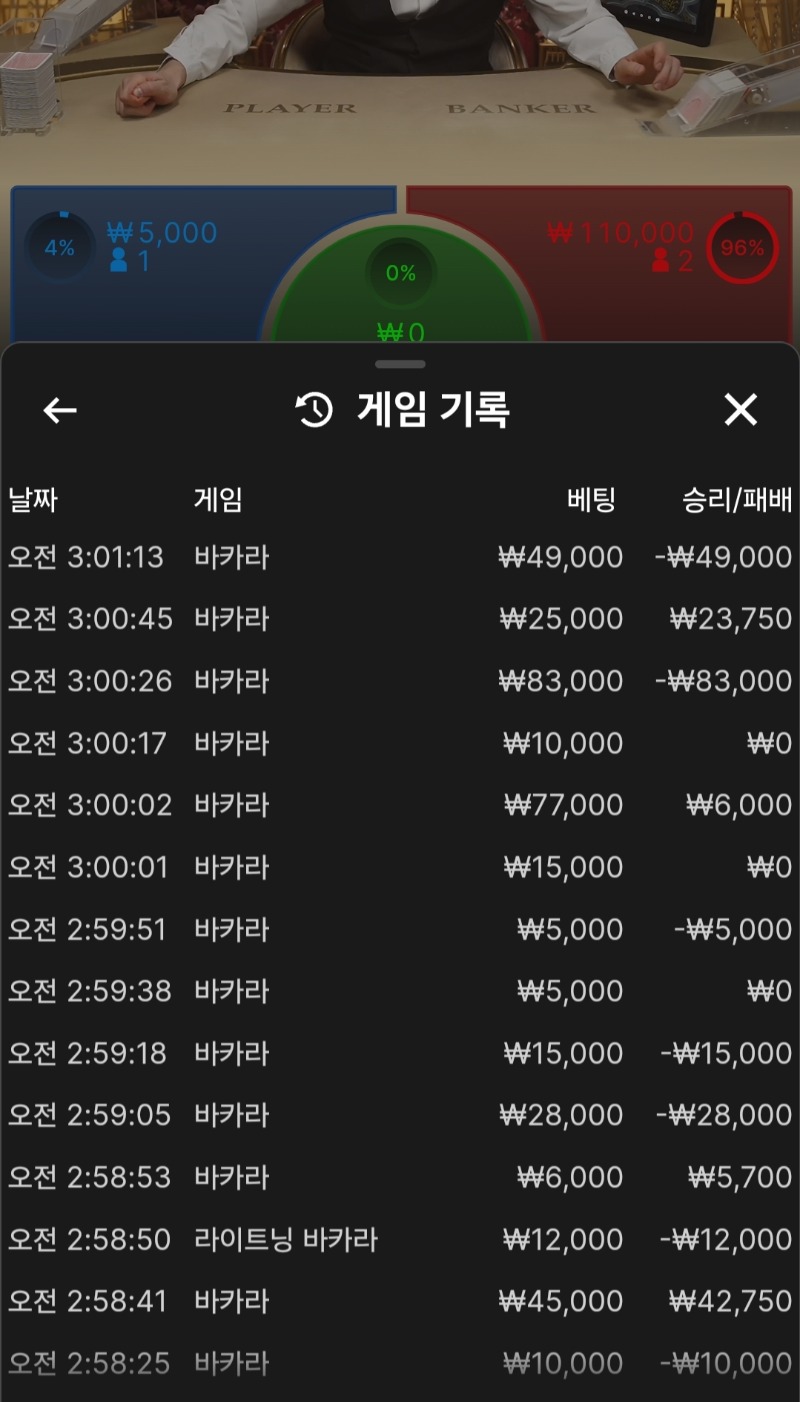Open the 오전 2:59:51 game entry
Image resolution: width=800 pixels, height=1402 pixels.
[x=400, y=929]
